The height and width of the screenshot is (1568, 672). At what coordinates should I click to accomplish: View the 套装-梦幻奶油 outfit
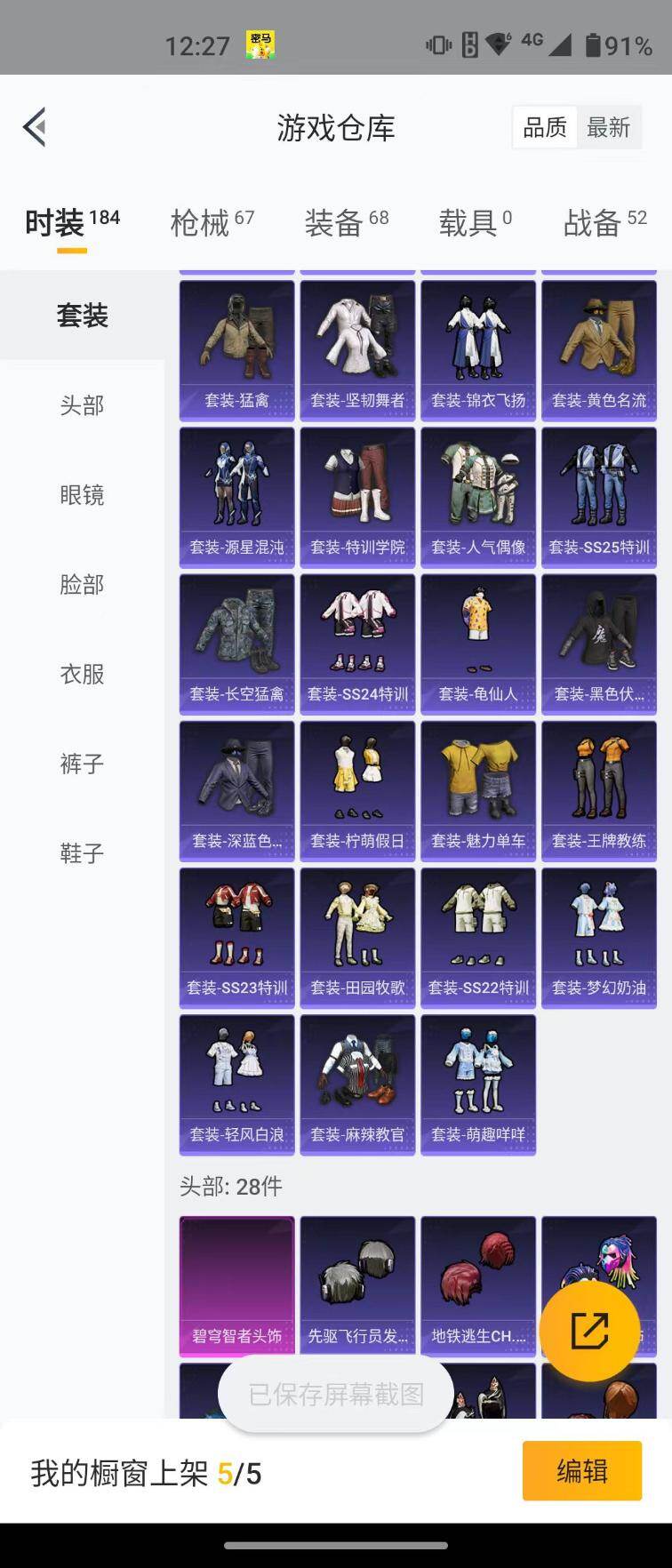[599, 937]
